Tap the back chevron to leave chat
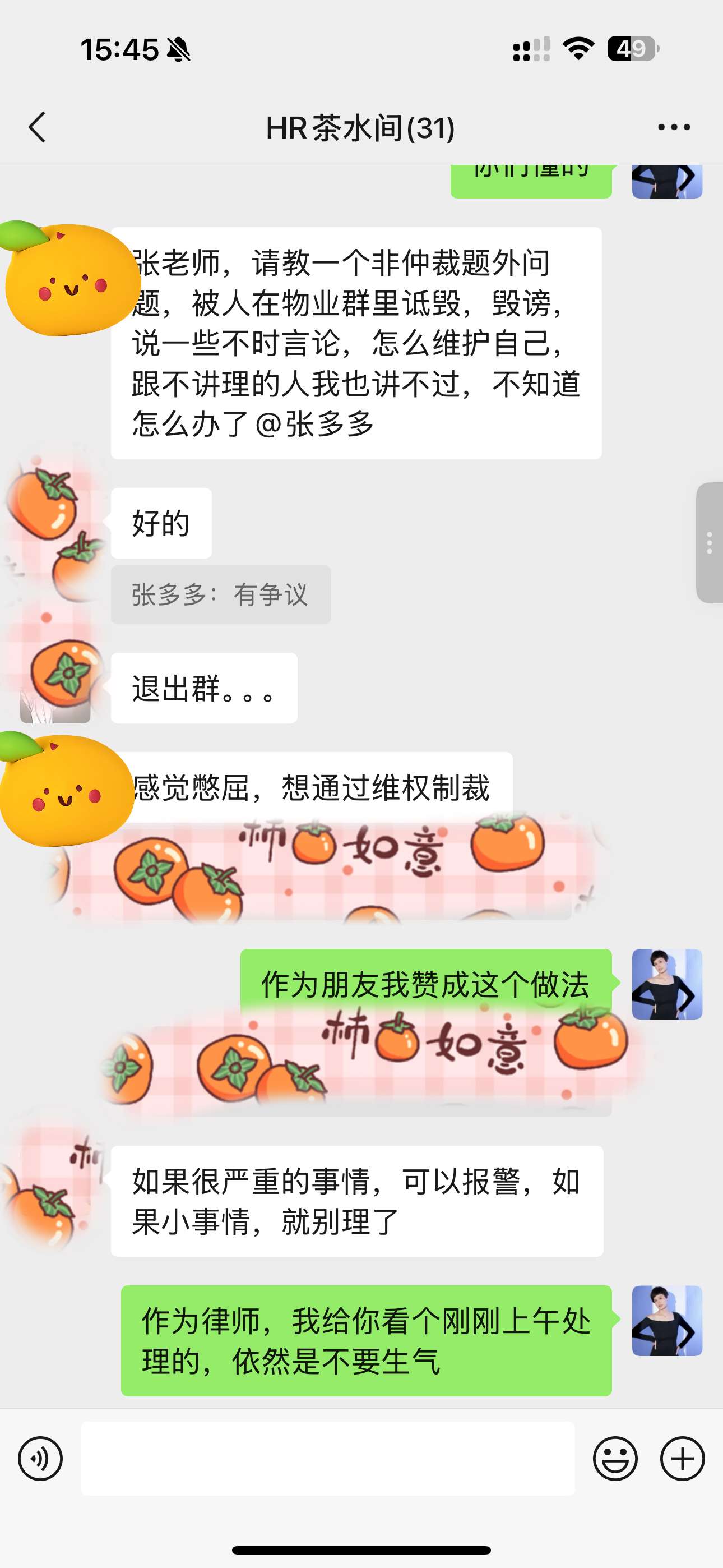The height and width of the screenshot is (1568, 723). pyautogui.click(x=38, y=128)
